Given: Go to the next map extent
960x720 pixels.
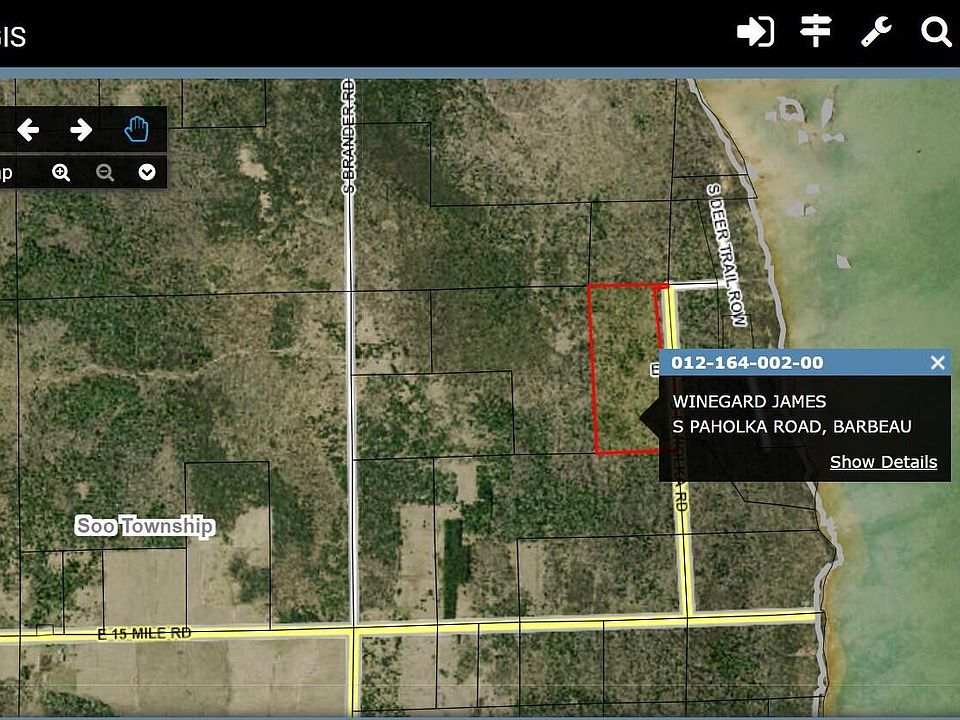Looking at the screenshot, I should click(81, 130).
